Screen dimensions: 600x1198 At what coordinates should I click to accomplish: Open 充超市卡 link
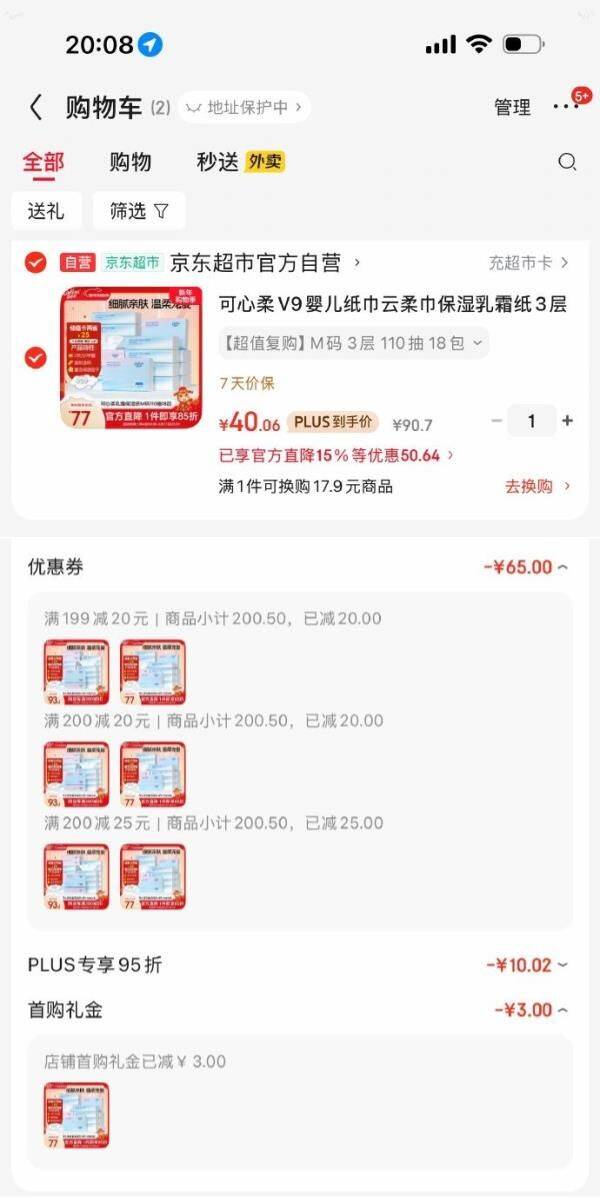529,263
